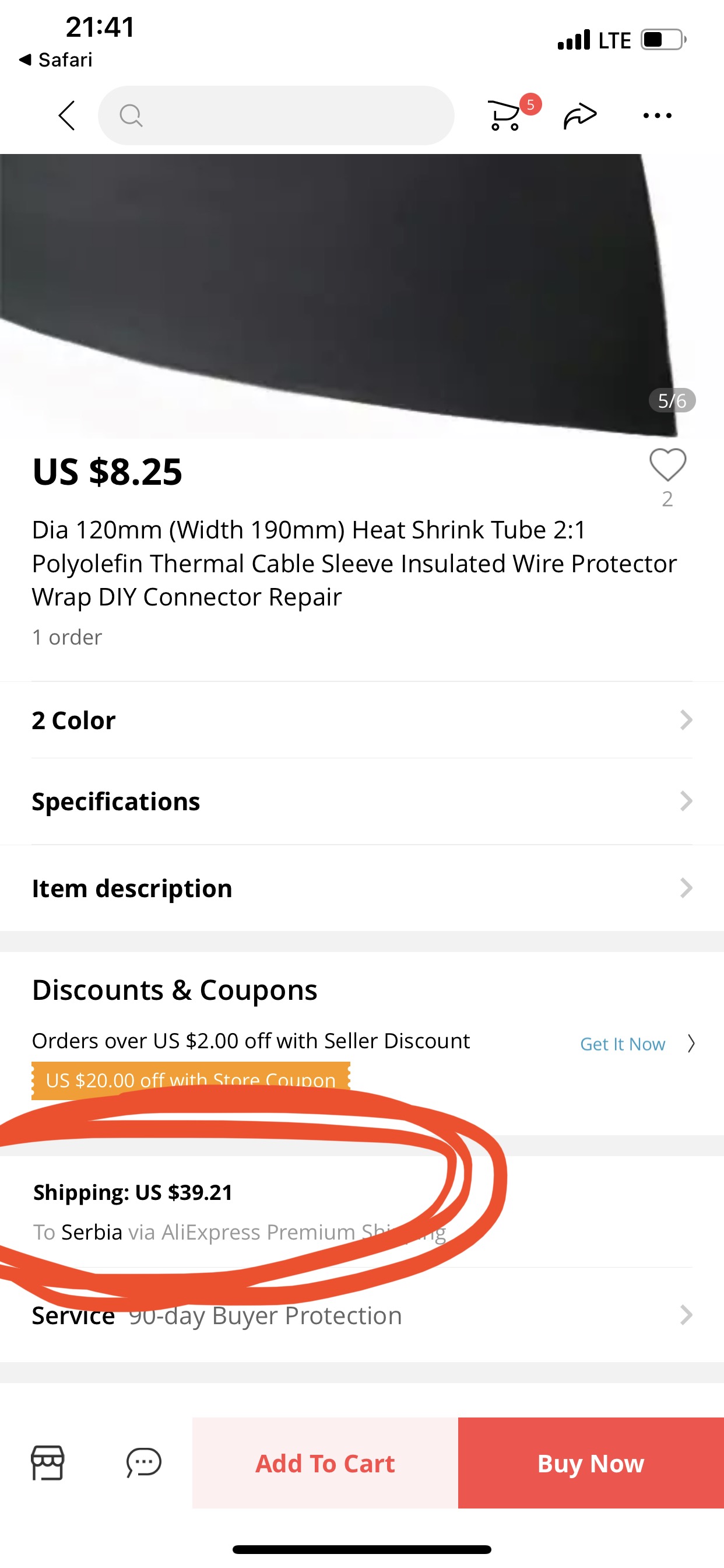The width and height of the screenshot is (724, 1568).
Task: Open Item description
Action: (361, 888)
